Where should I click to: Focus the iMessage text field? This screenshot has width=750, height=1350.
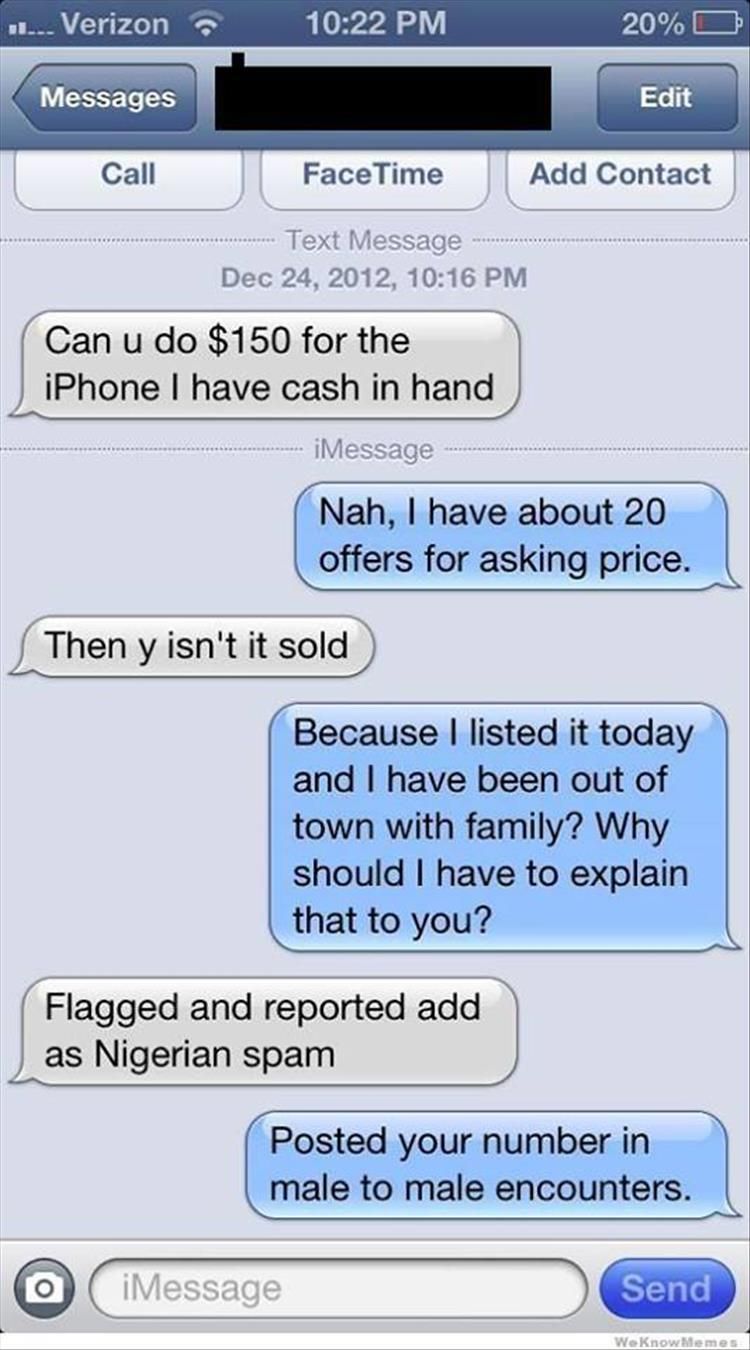pos(340,1287)
